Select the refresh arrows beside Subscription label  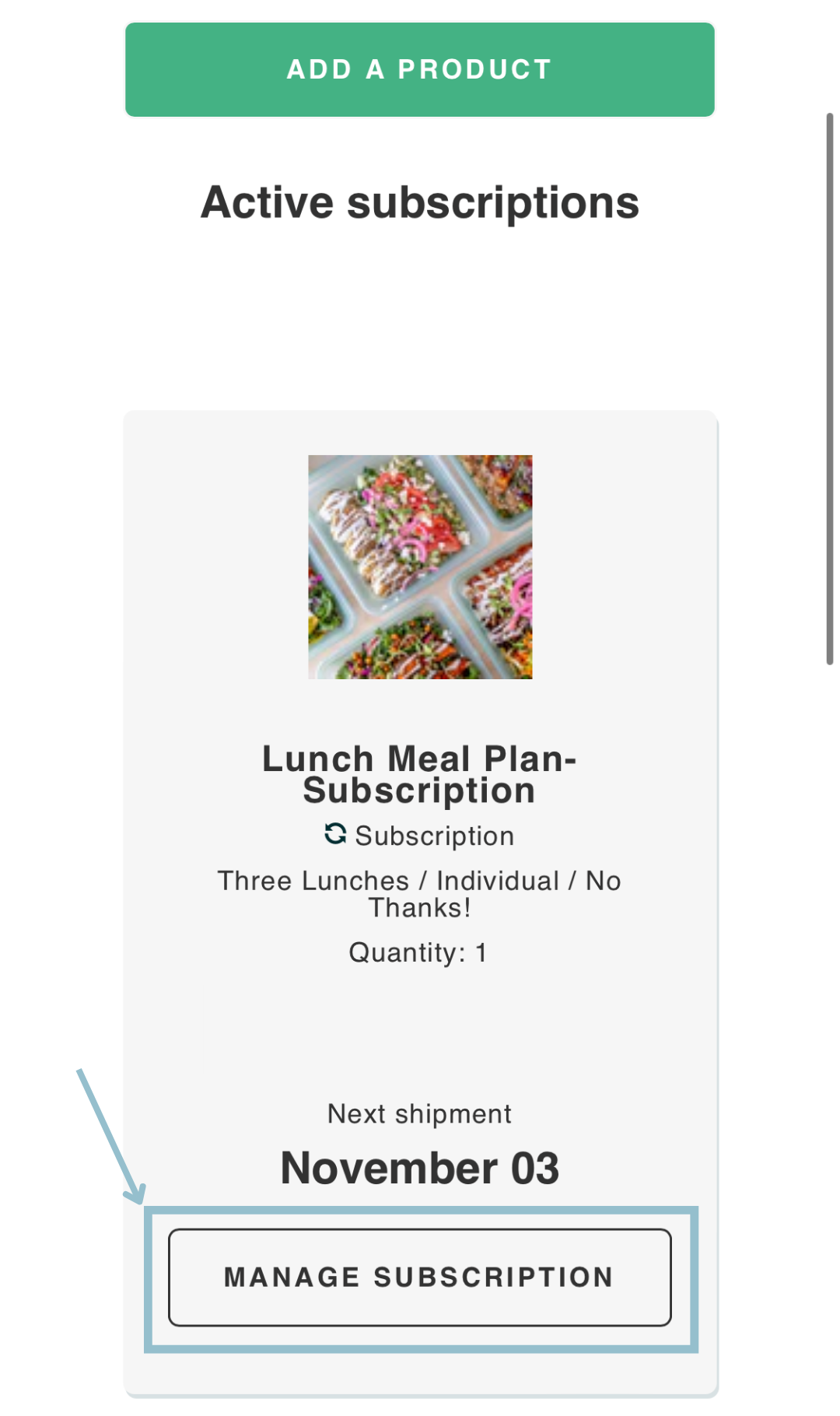[x=334, y=835]
